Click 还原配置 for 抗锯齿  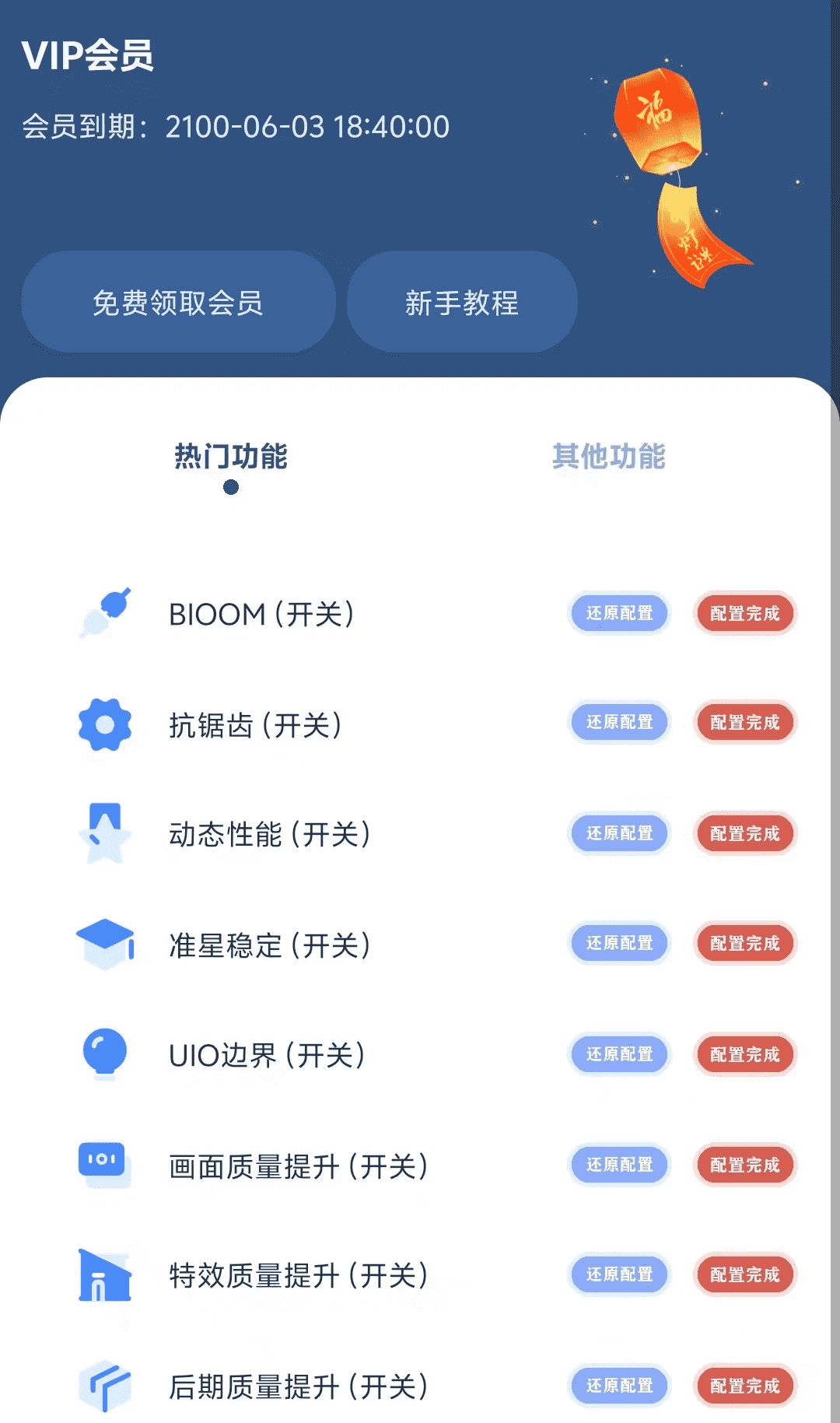tap(618, 723)
